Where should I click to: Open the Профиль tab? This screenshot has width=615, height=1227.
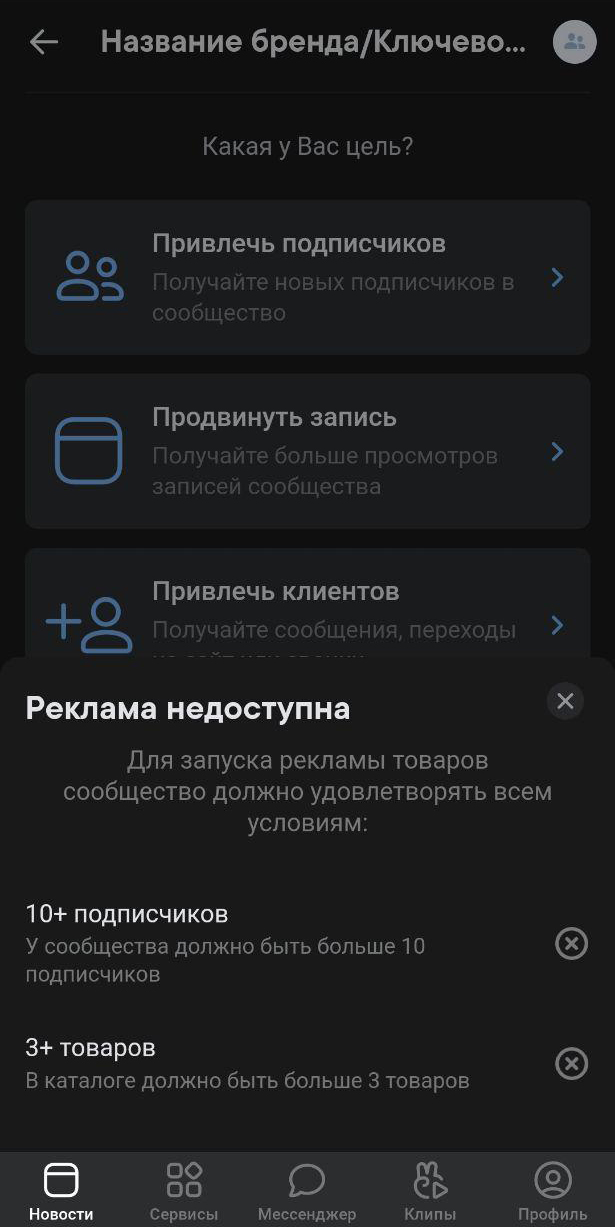coord(553,1191)
